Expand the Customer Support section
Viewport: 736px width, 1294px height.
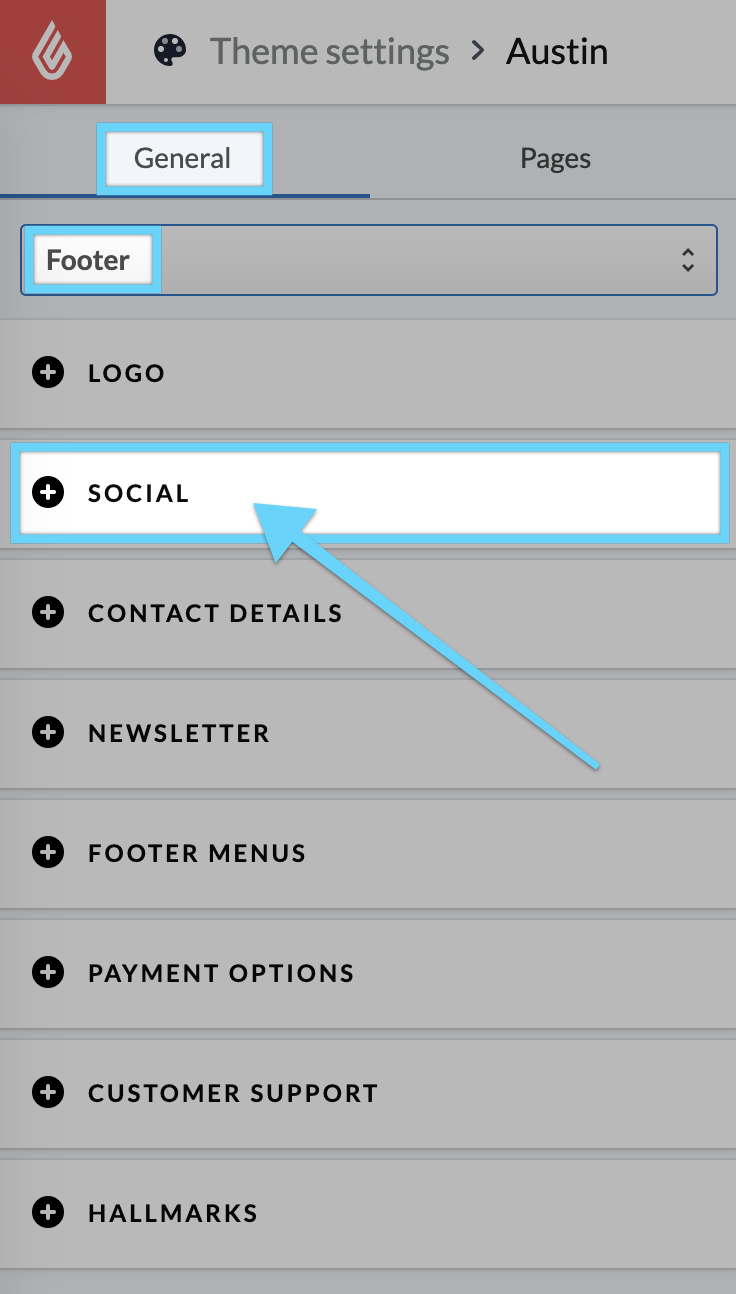pyautogui.click(x=232, y=1093)
